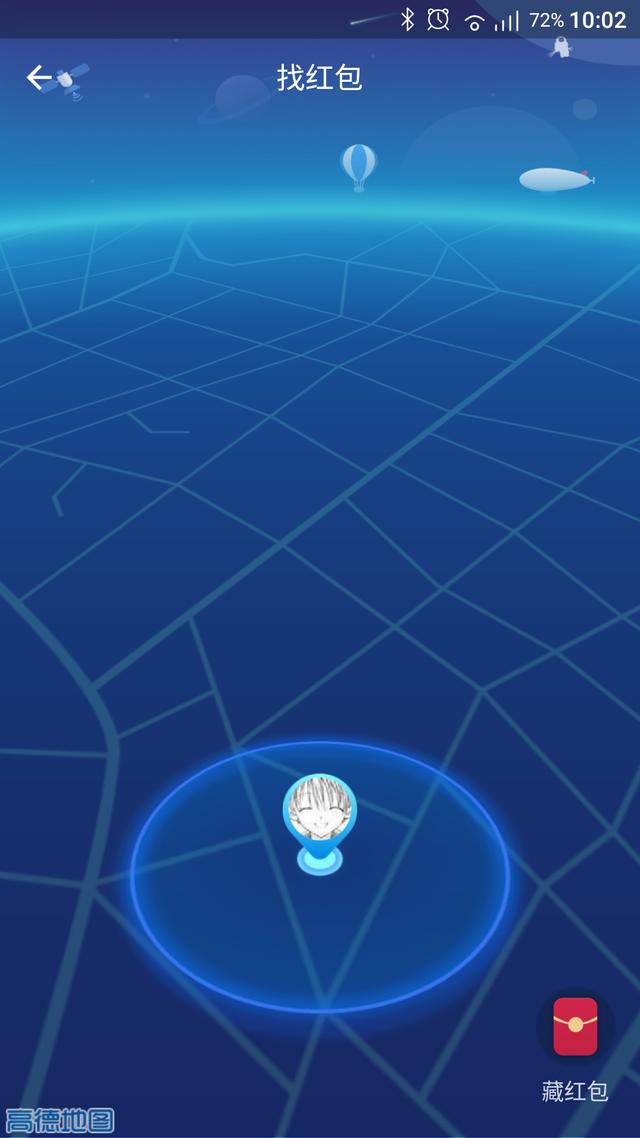Go back using the top-left arrow
The image size is (640, 1138).
[39, 77]
